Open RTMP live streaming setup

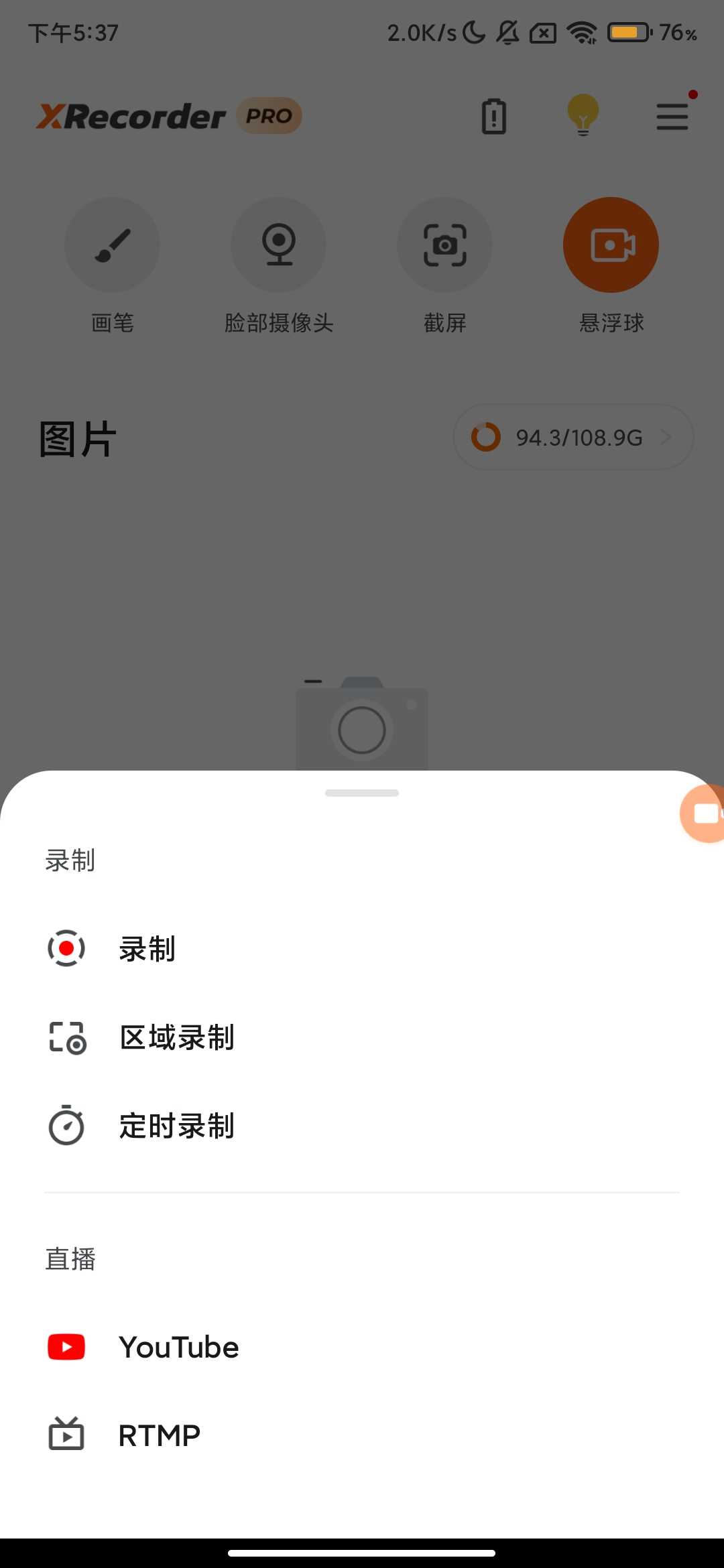(158, 1434)
